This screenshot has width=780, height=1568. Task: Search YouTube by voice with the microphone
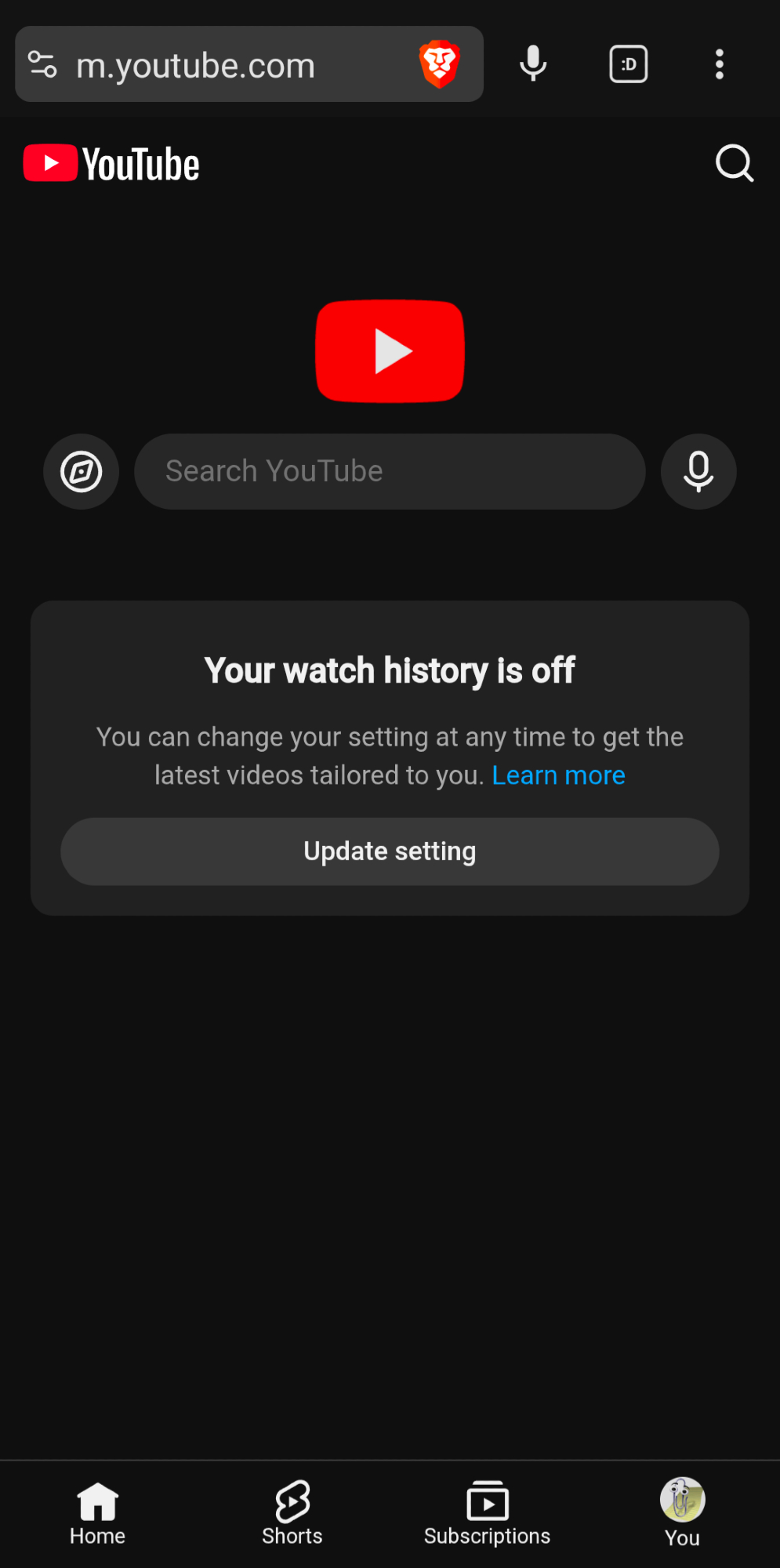click(x=698, y=472)
